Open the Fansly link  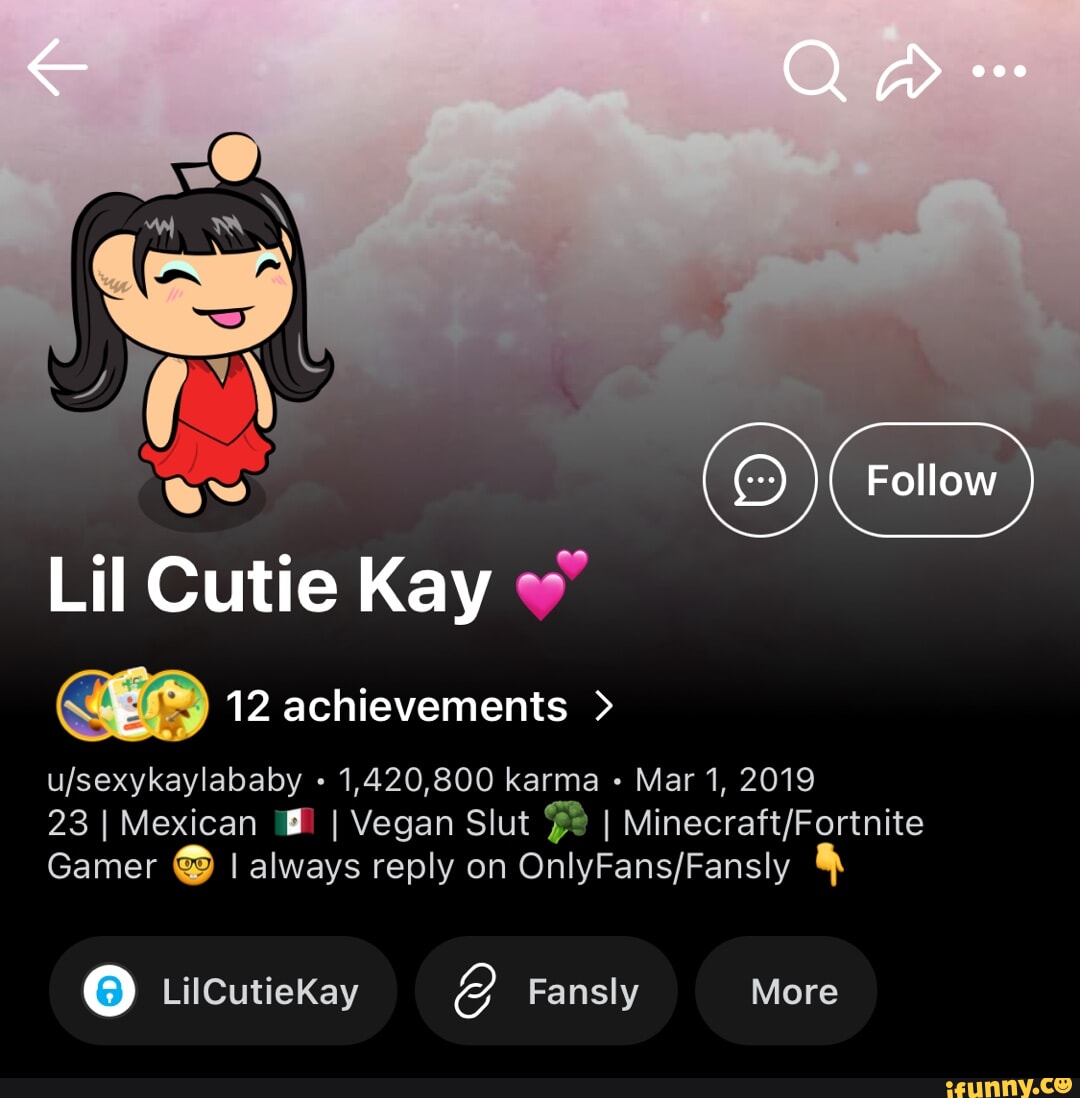546,991
